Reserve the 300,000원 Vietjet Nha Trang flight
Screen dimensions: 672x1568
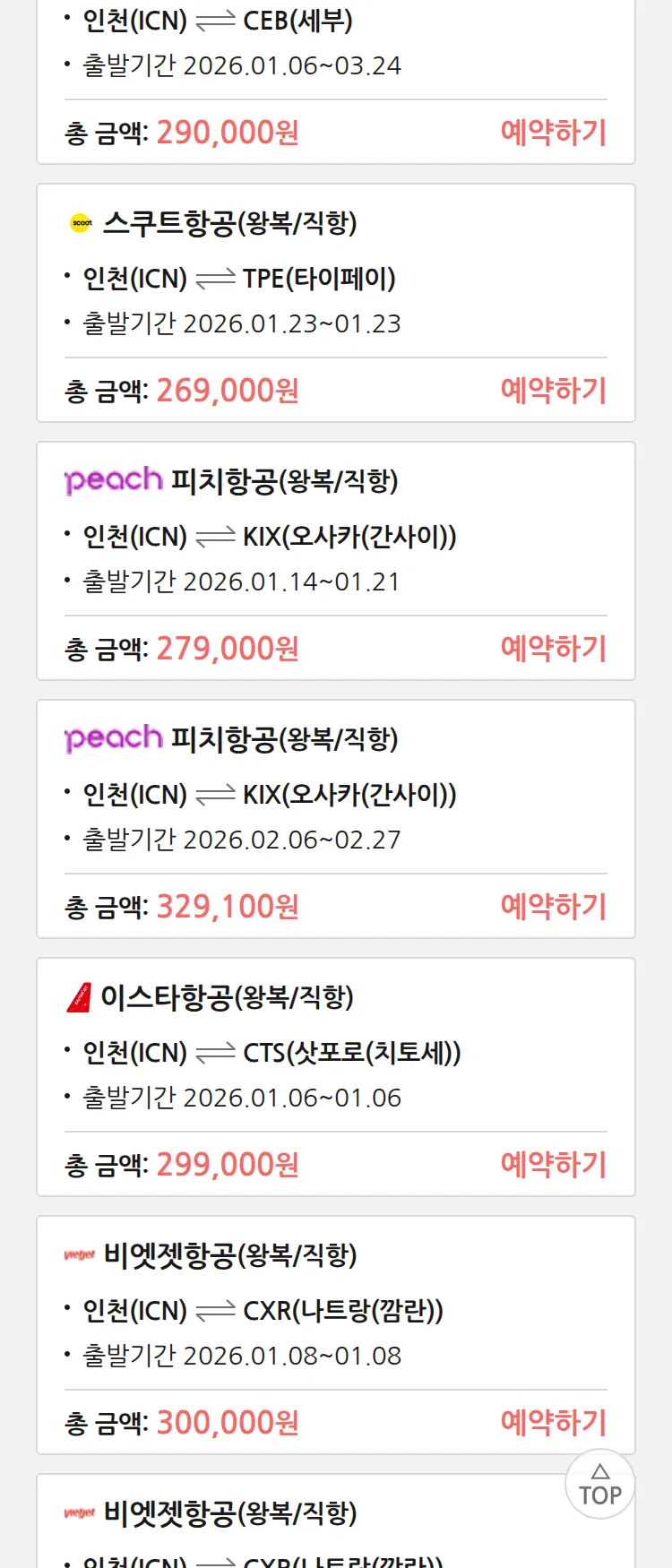point(553,1423)
